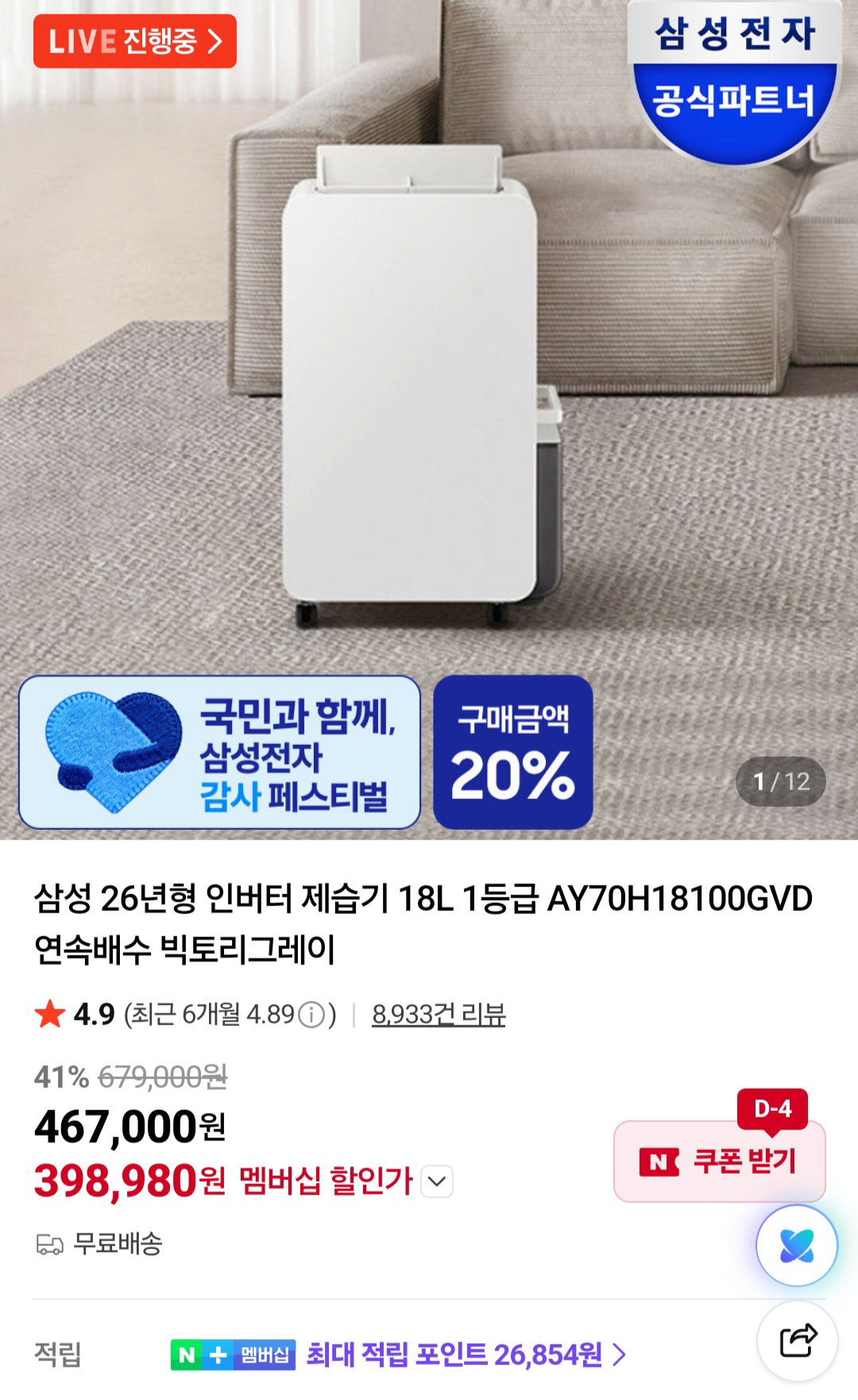
Task: Show info for the recent 6-month rating
Action: click(x=311, y=1015)
